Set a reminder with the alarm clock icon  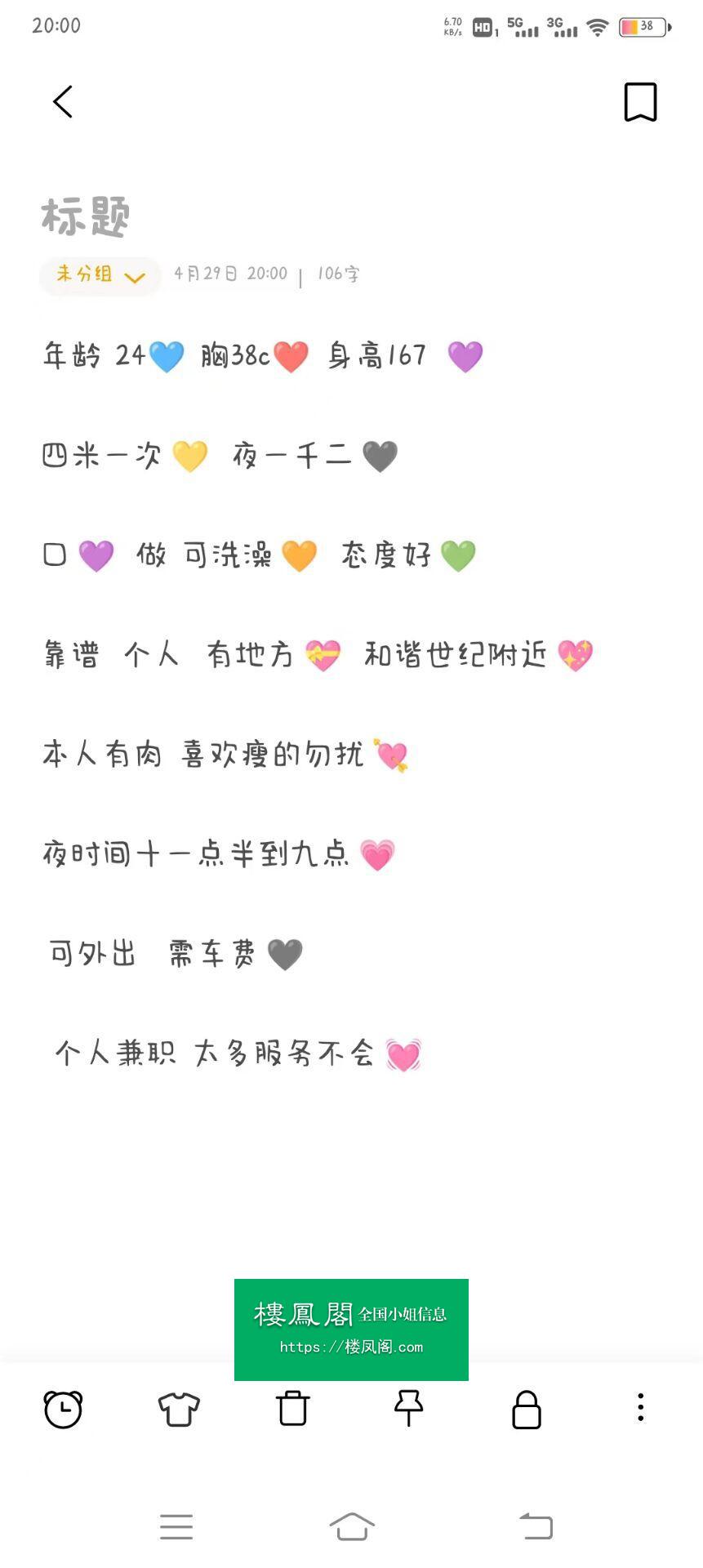[63, 1409]
